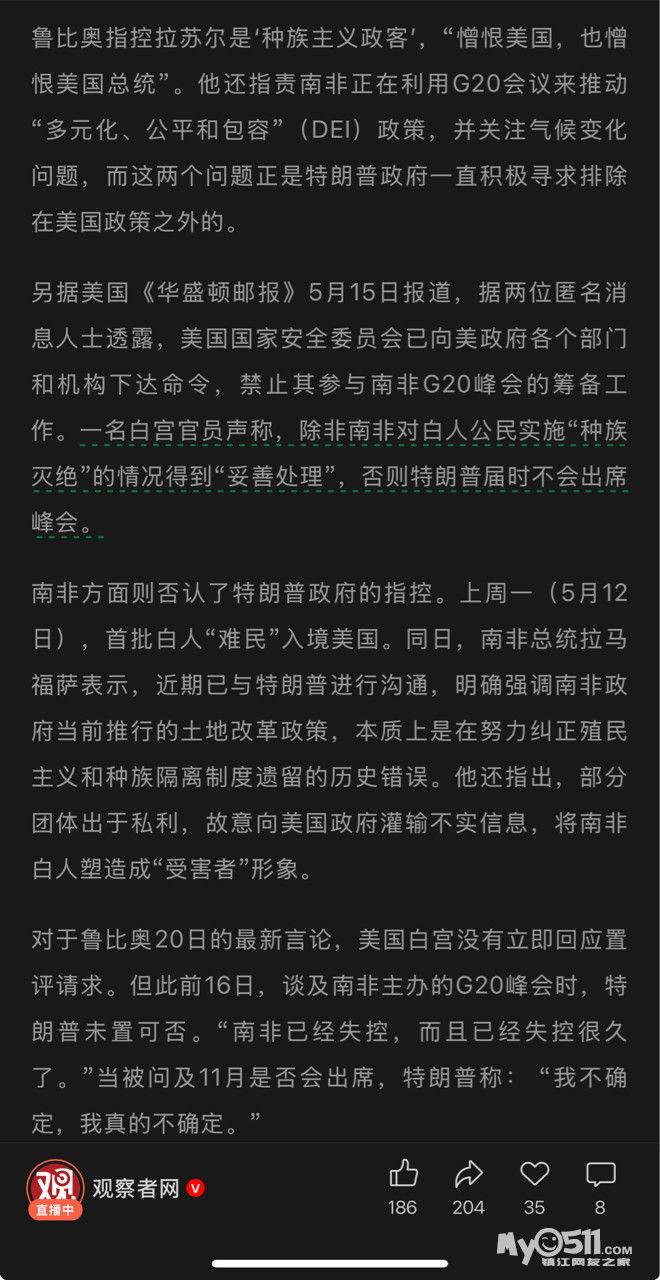
Task: Open the comments on this article
Action: click(x=600, y=1174)
